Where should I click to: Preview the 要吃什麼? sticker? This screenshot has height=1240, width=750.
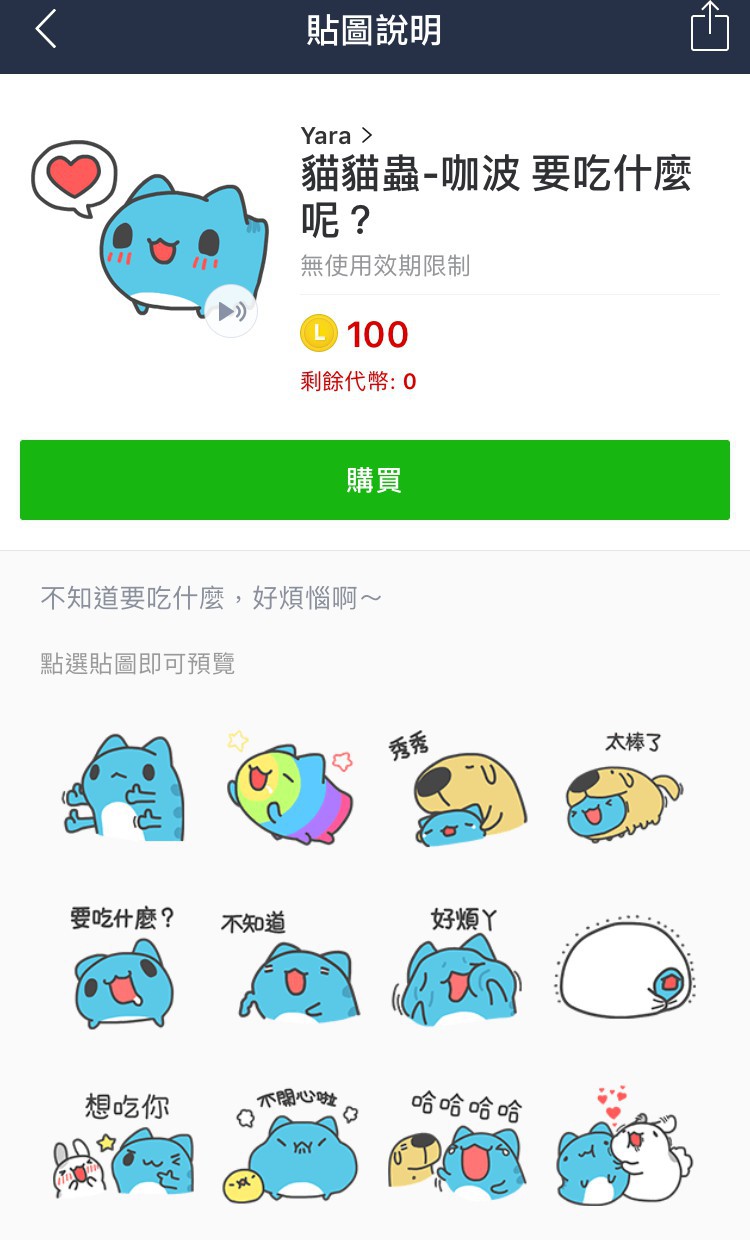[123, 965]
